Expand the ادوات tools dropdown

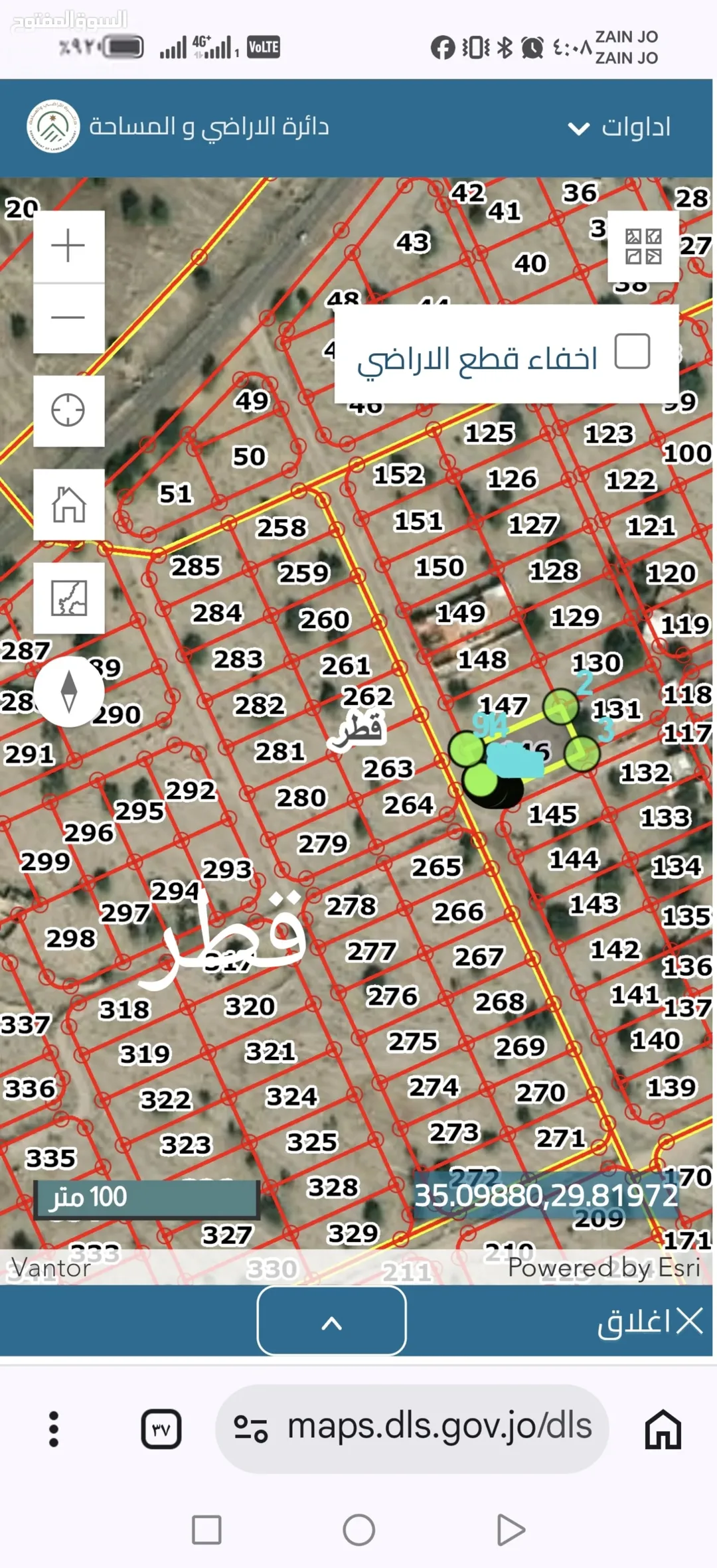pos(619,127)
